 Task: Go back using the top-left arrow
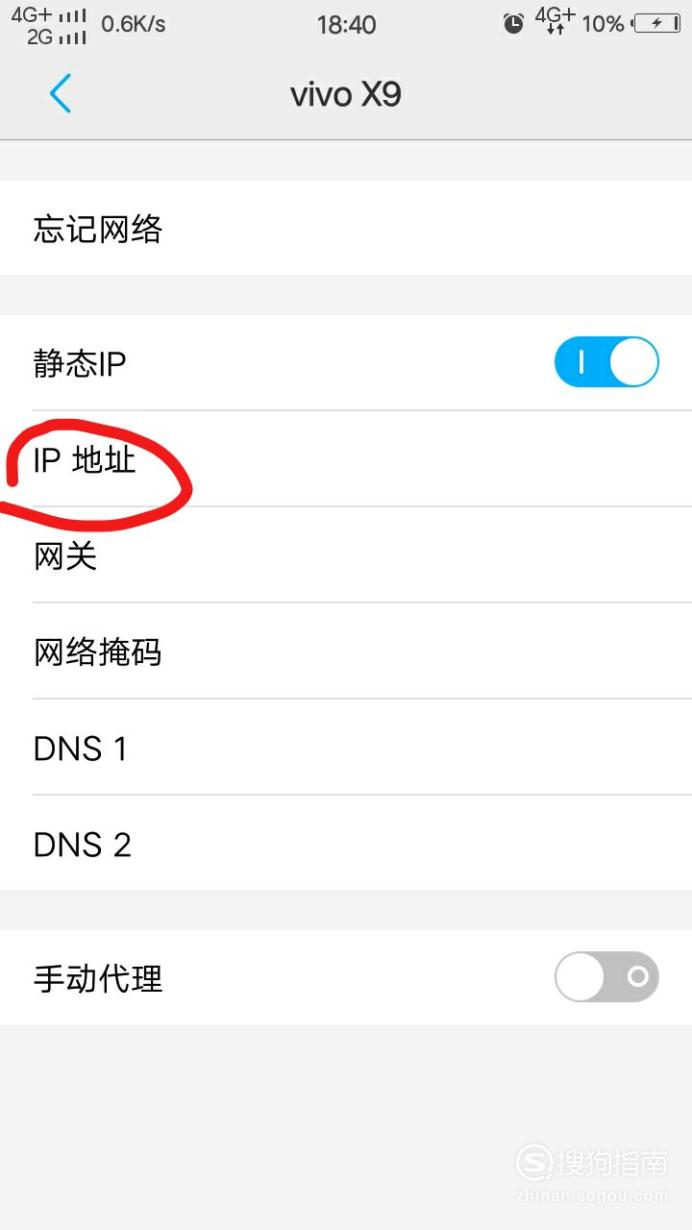(60, 95)
